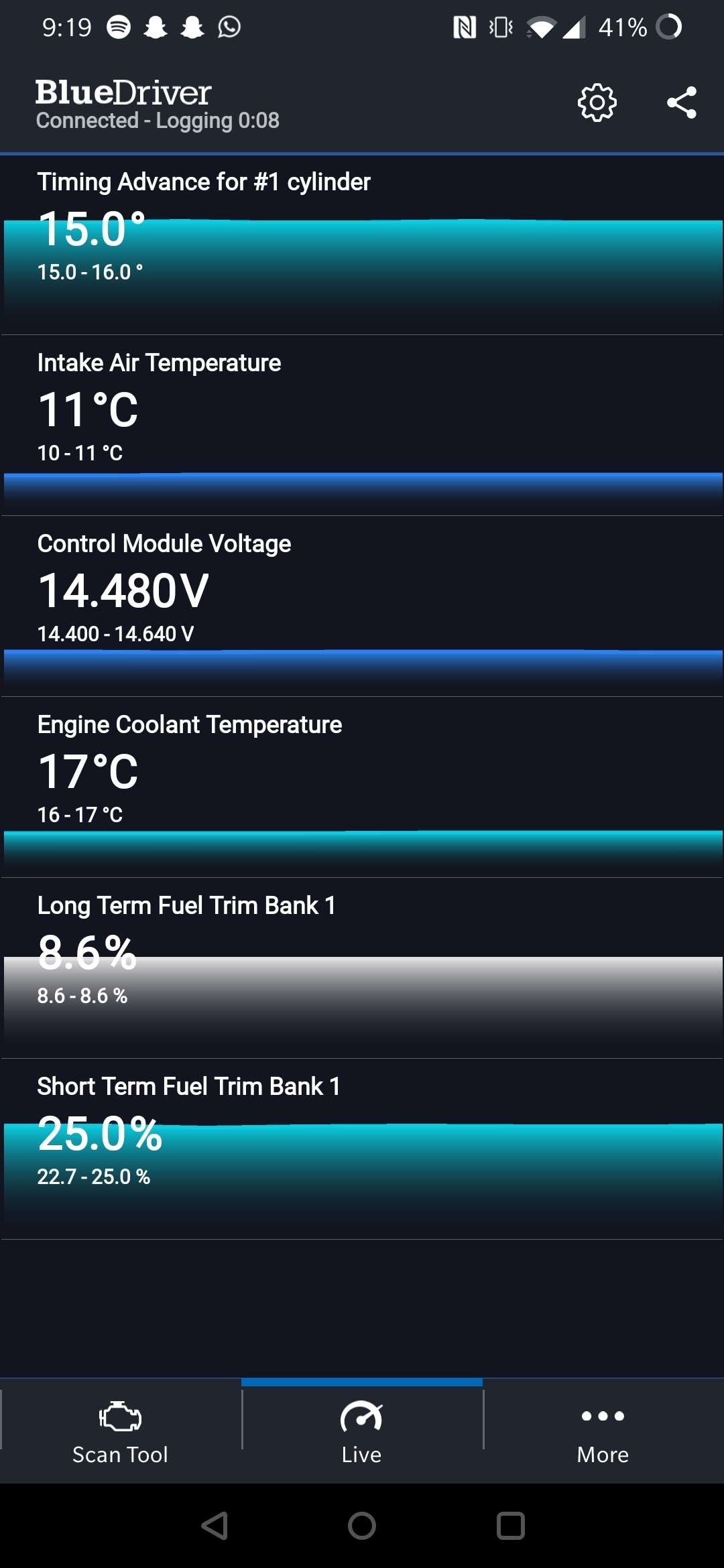Share the live data log
Viewport: 724px width, 1568px height.
[x=681, y=103]
